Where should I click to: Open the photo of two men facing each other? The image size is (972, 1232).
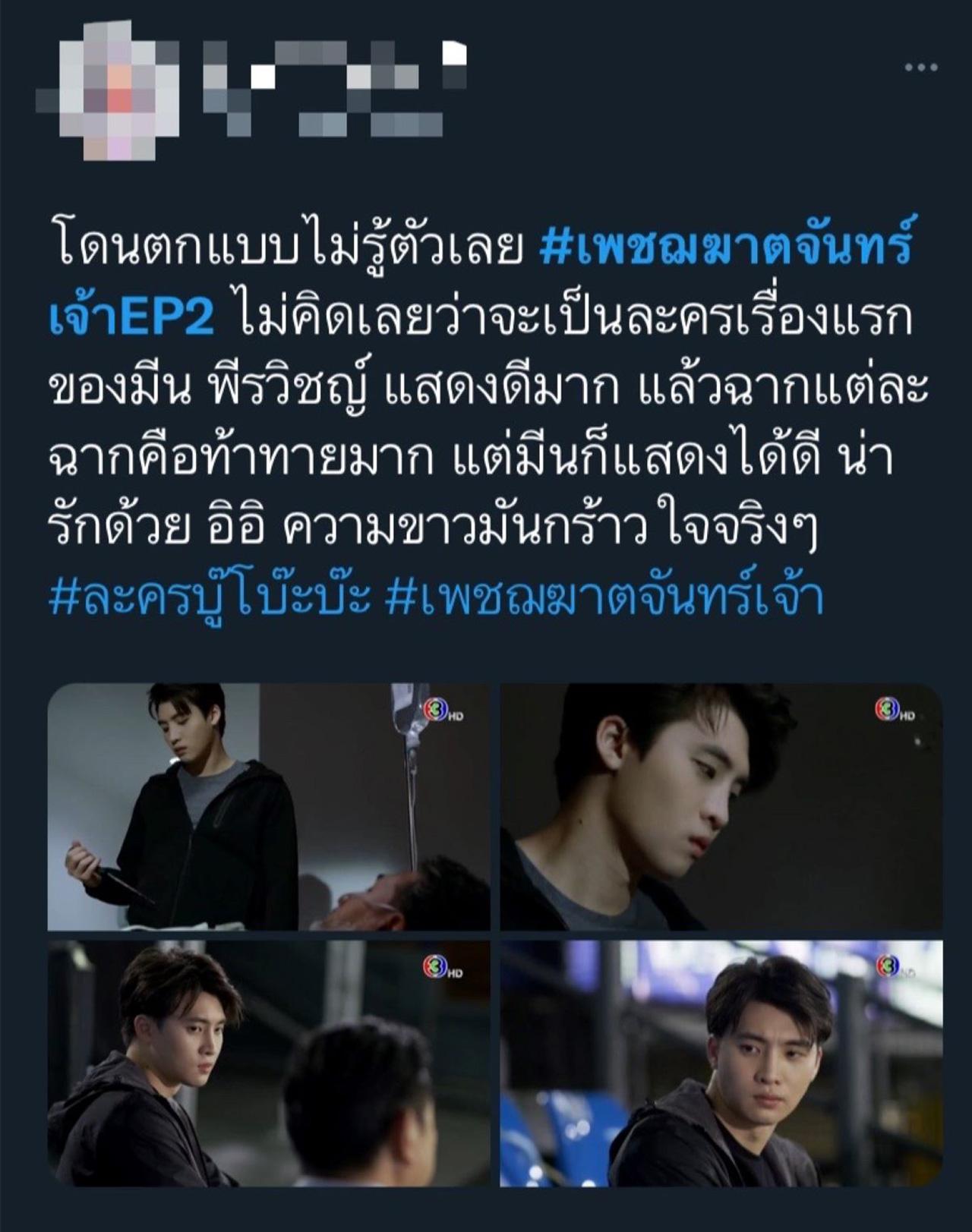pyautogui.click(x=268, y=1063)
